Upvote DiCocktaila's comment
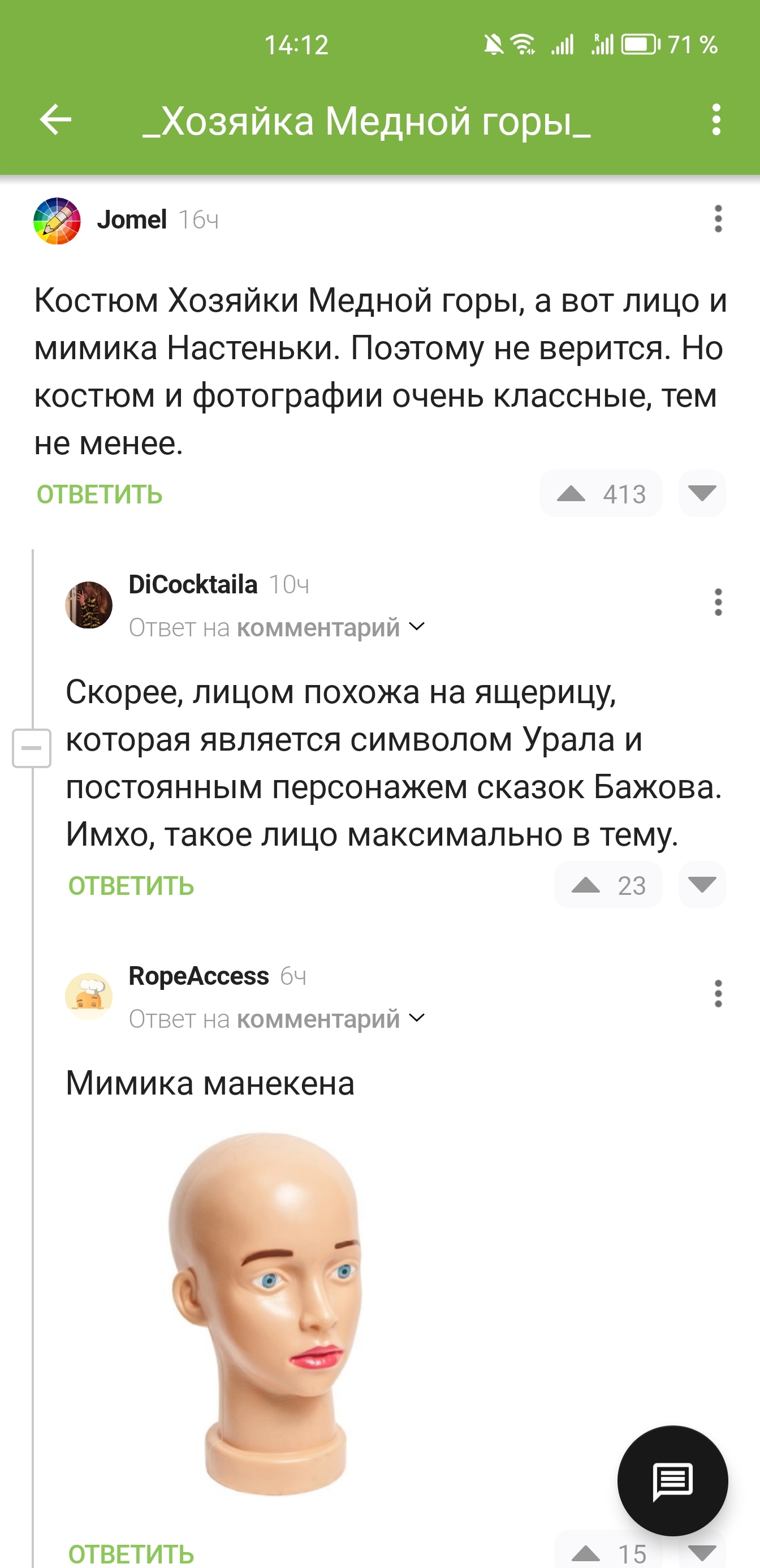 (x=586, y=885)
